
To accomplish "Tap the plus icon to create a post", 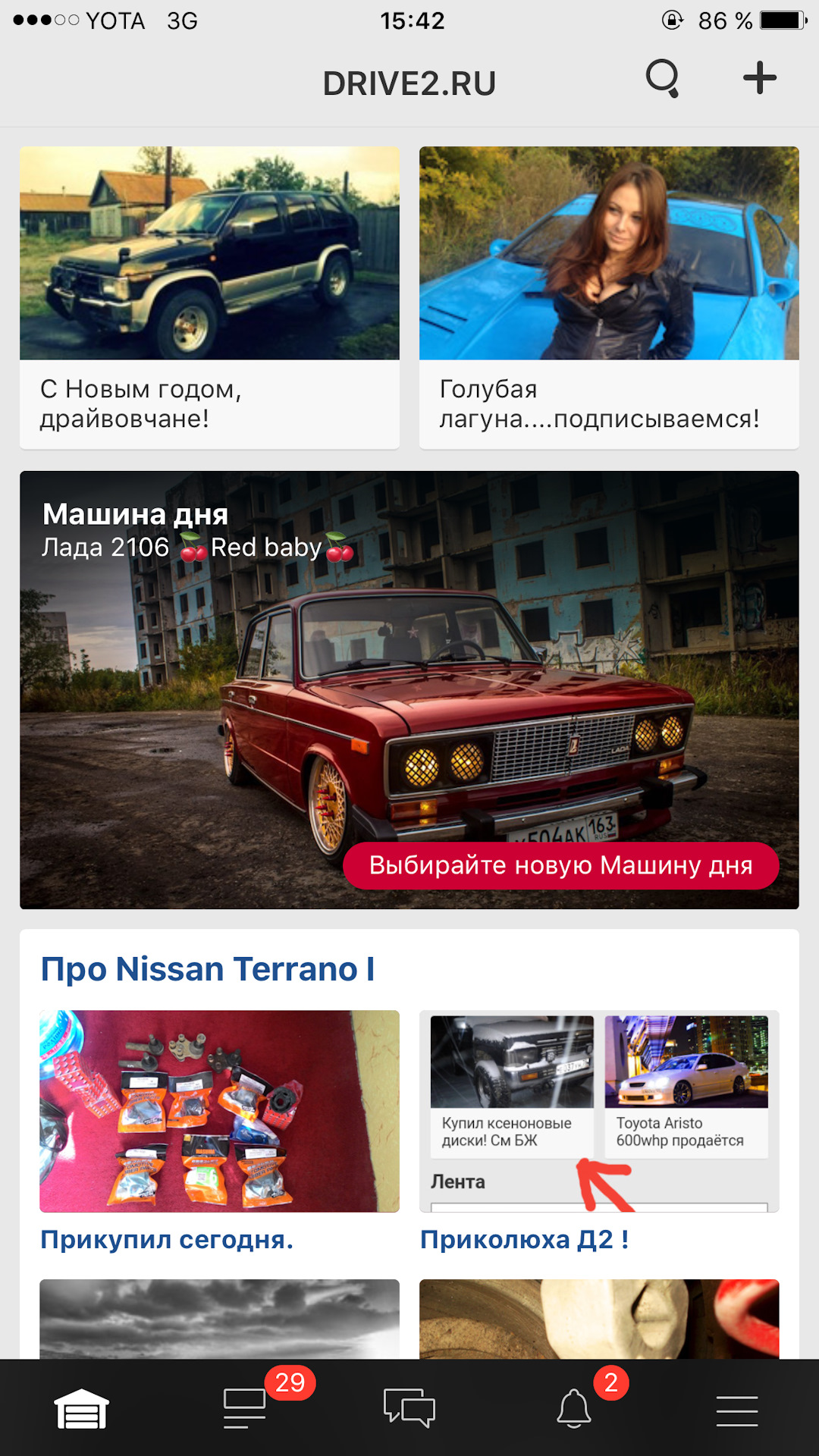I will (759, 77).
